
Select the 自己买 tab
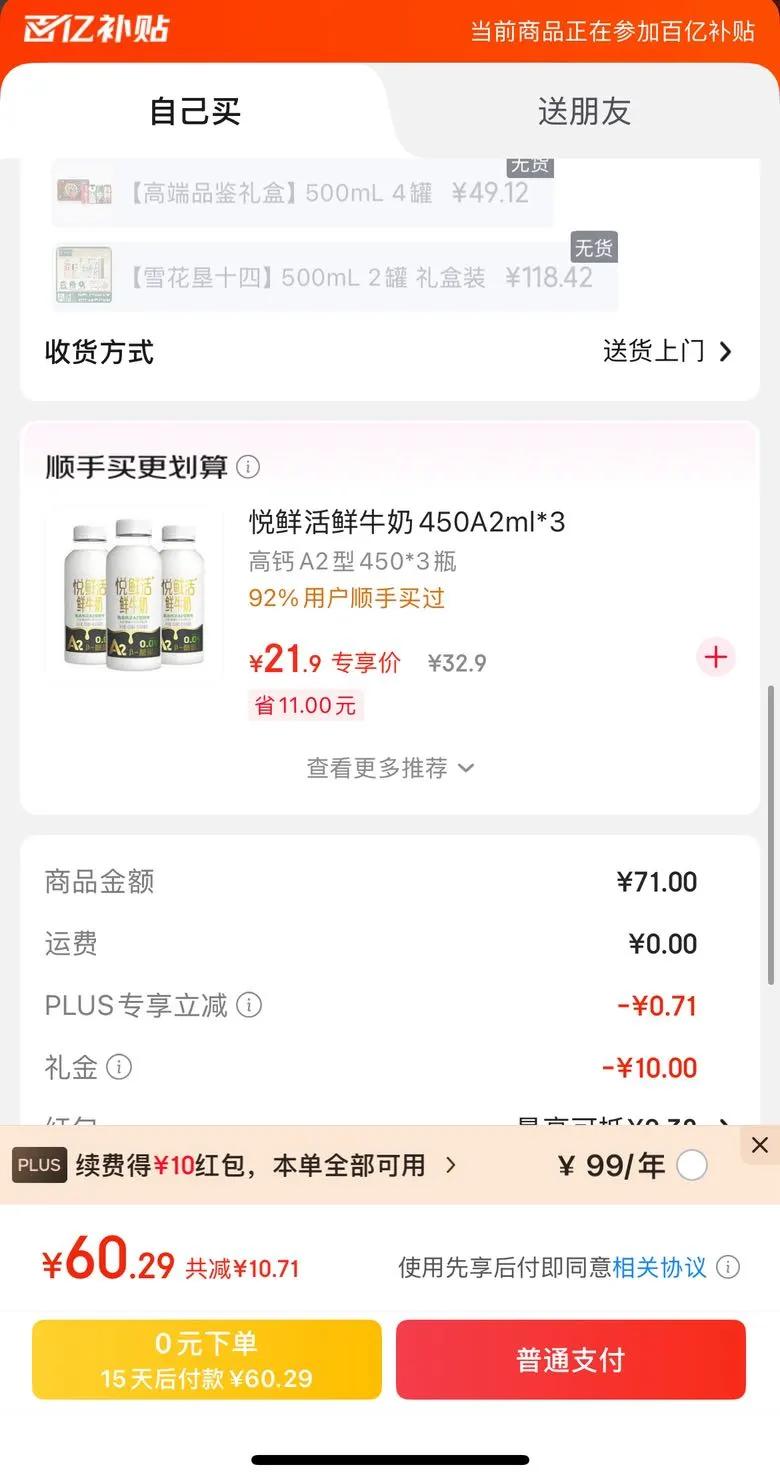pyautogui.click(x=195, y=111)
